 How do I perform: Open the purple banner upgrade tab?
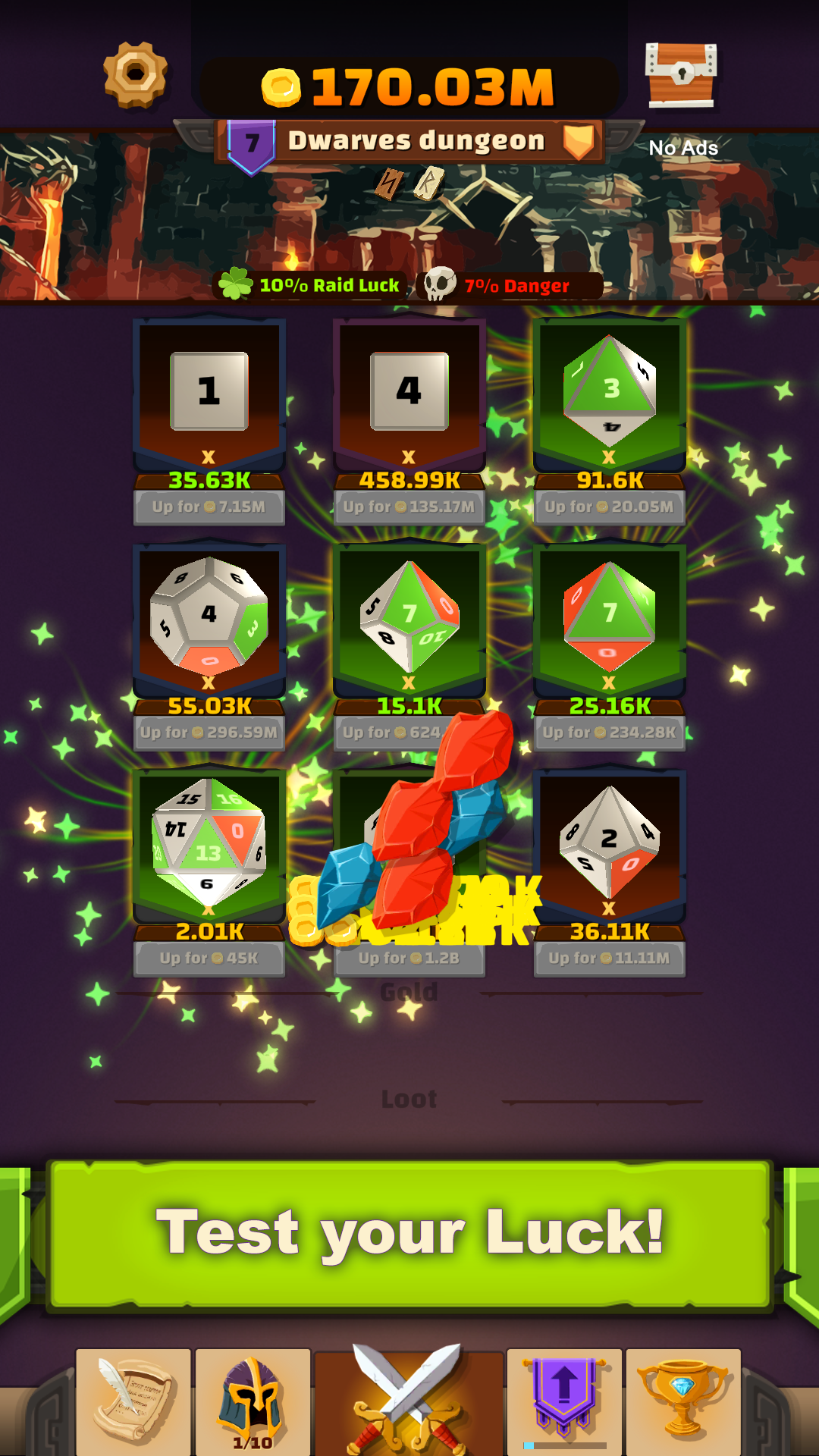[x=564, y=1401]
